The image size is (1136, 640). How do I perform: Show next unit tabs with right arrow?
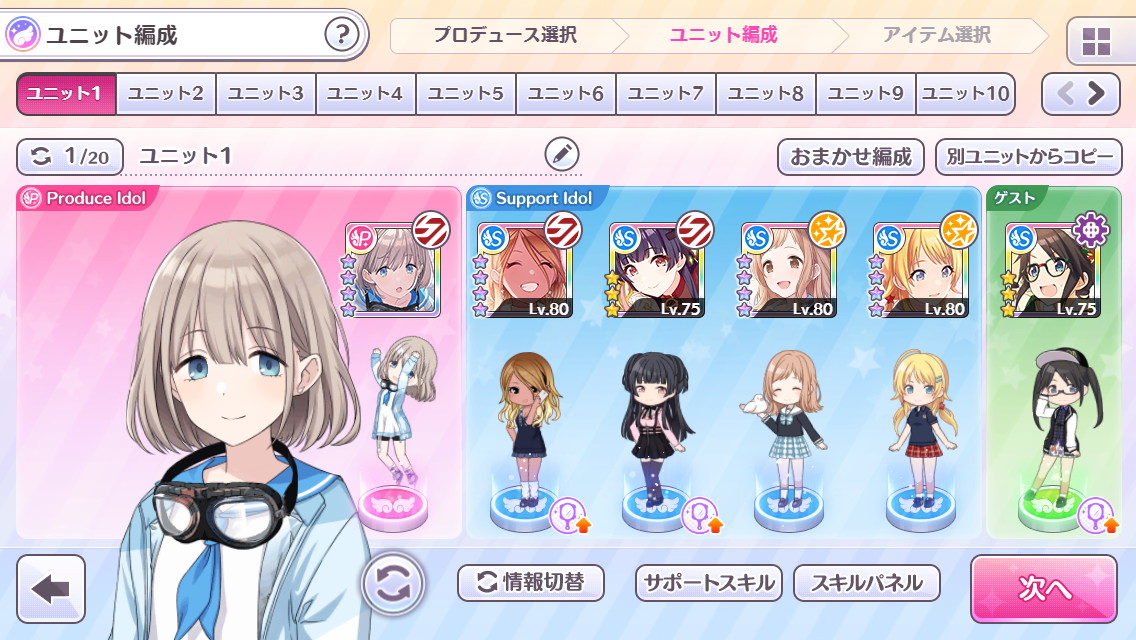(1098, 94)
